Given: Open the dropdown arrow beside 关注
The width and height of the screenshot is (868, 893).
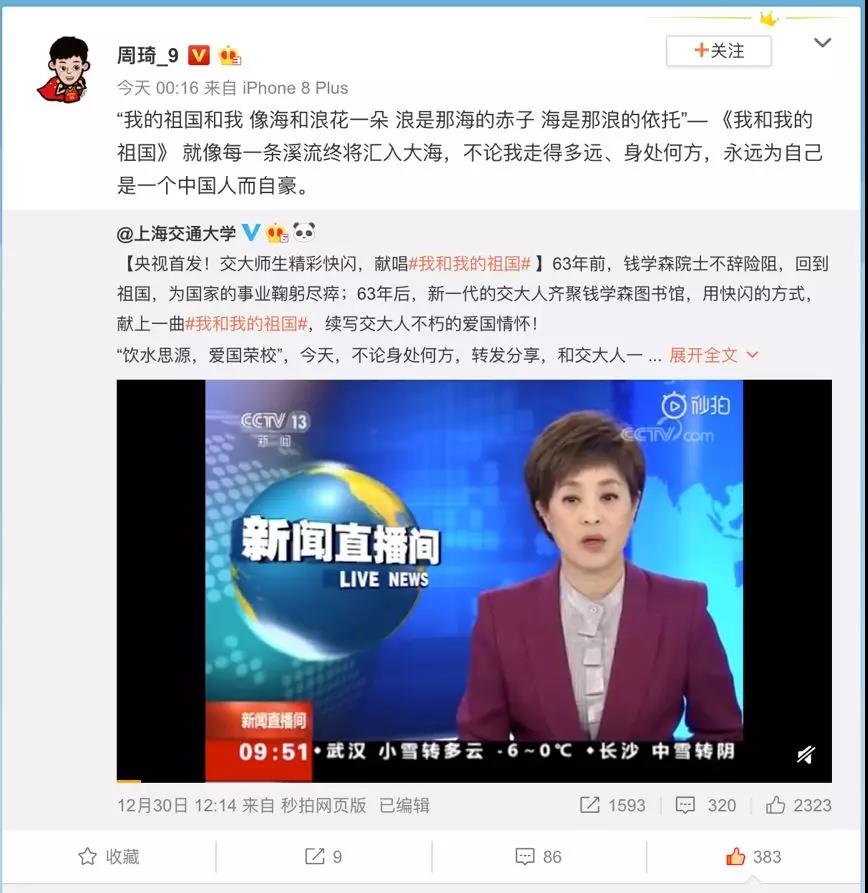Looking at the screenshot, I should click(x=822, y=43).
